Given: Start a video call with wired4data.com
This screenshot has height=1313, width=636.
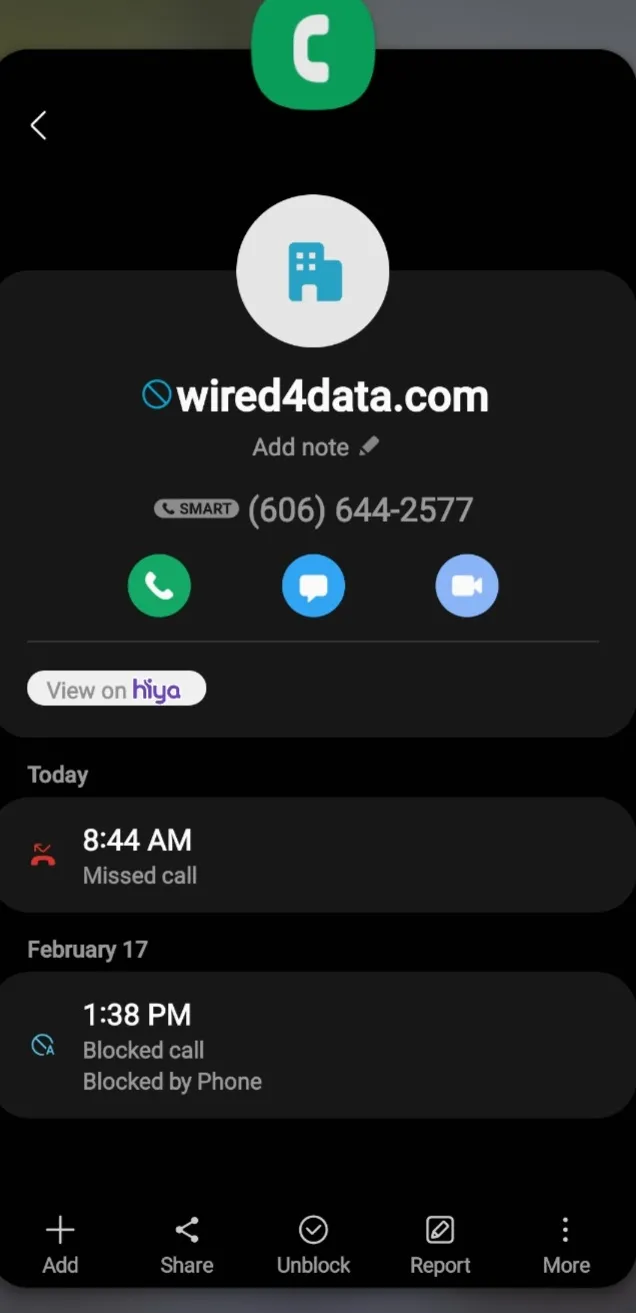Looking at the screenshot, I should click(x=467, y=585).
